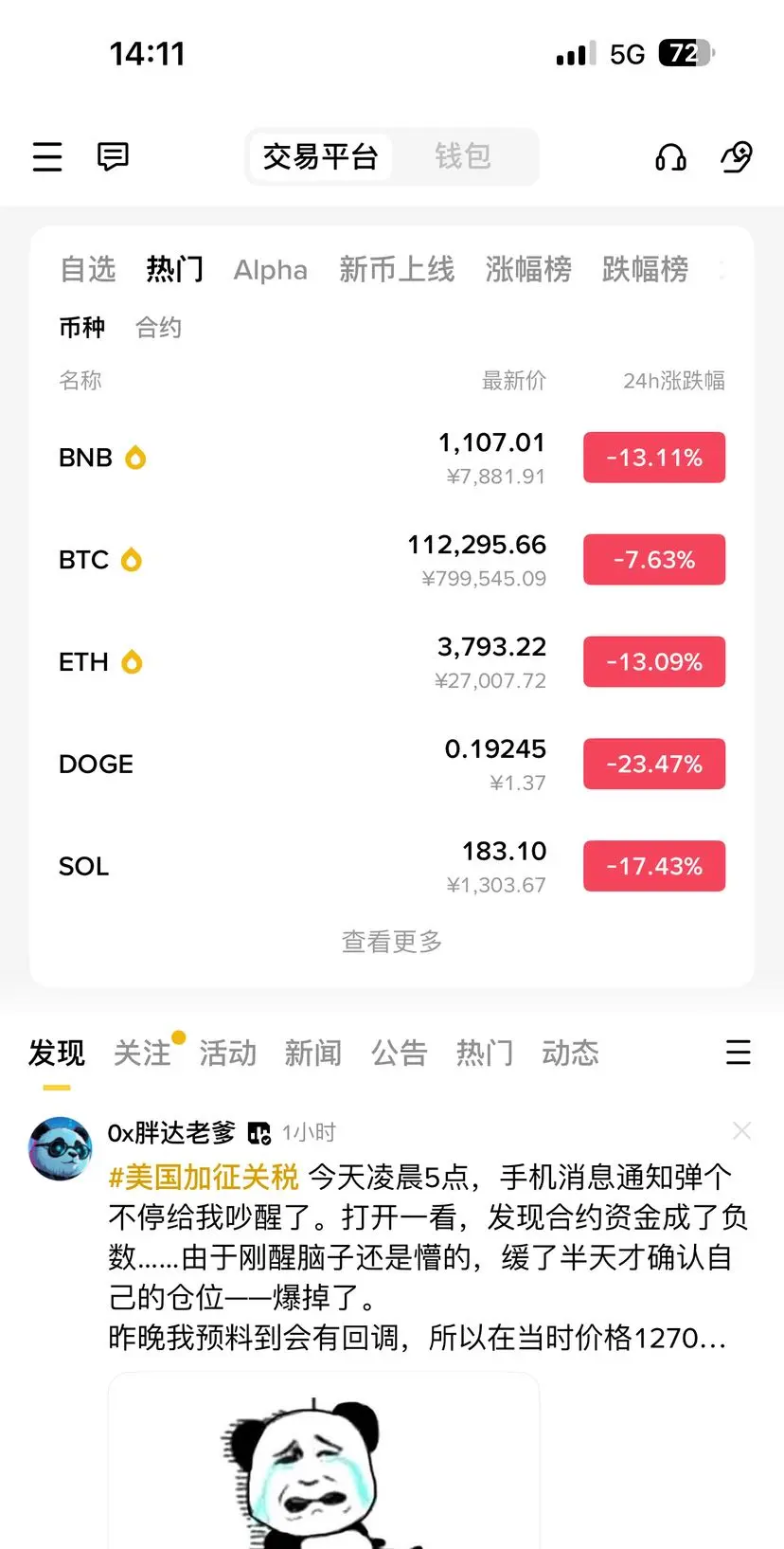Switch to the Alpha tab
784x1549 pixels.
(270, 271)
